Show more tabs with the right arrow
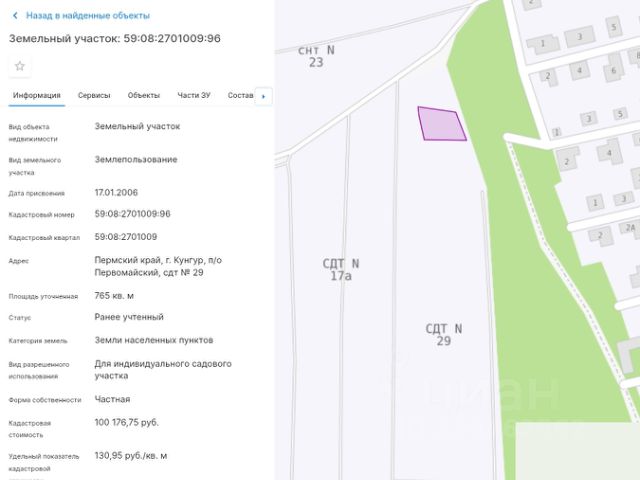640x480 pixels. click(x=264, y=96)
